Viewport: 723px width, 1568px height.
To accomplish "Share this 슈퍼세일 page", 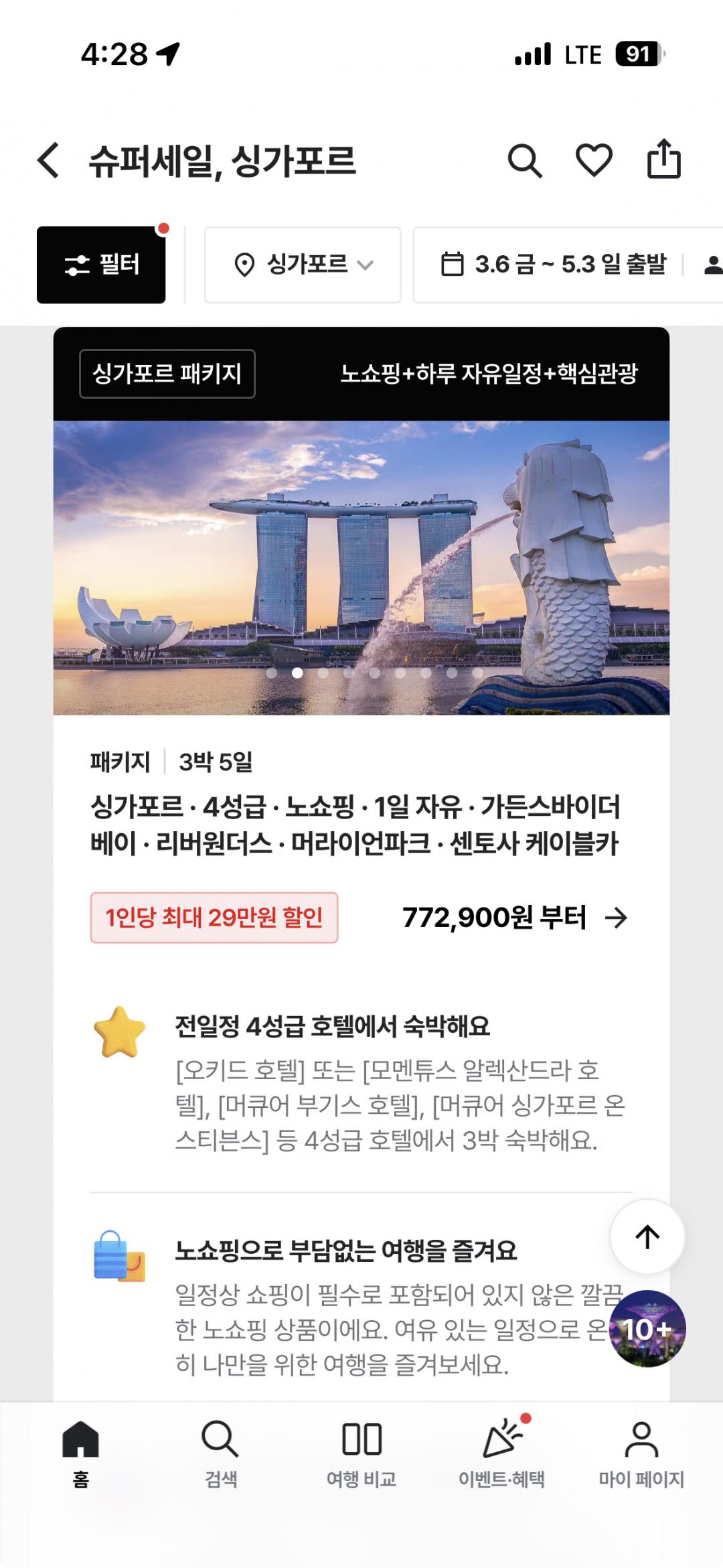I will click(x=663, y=159).
